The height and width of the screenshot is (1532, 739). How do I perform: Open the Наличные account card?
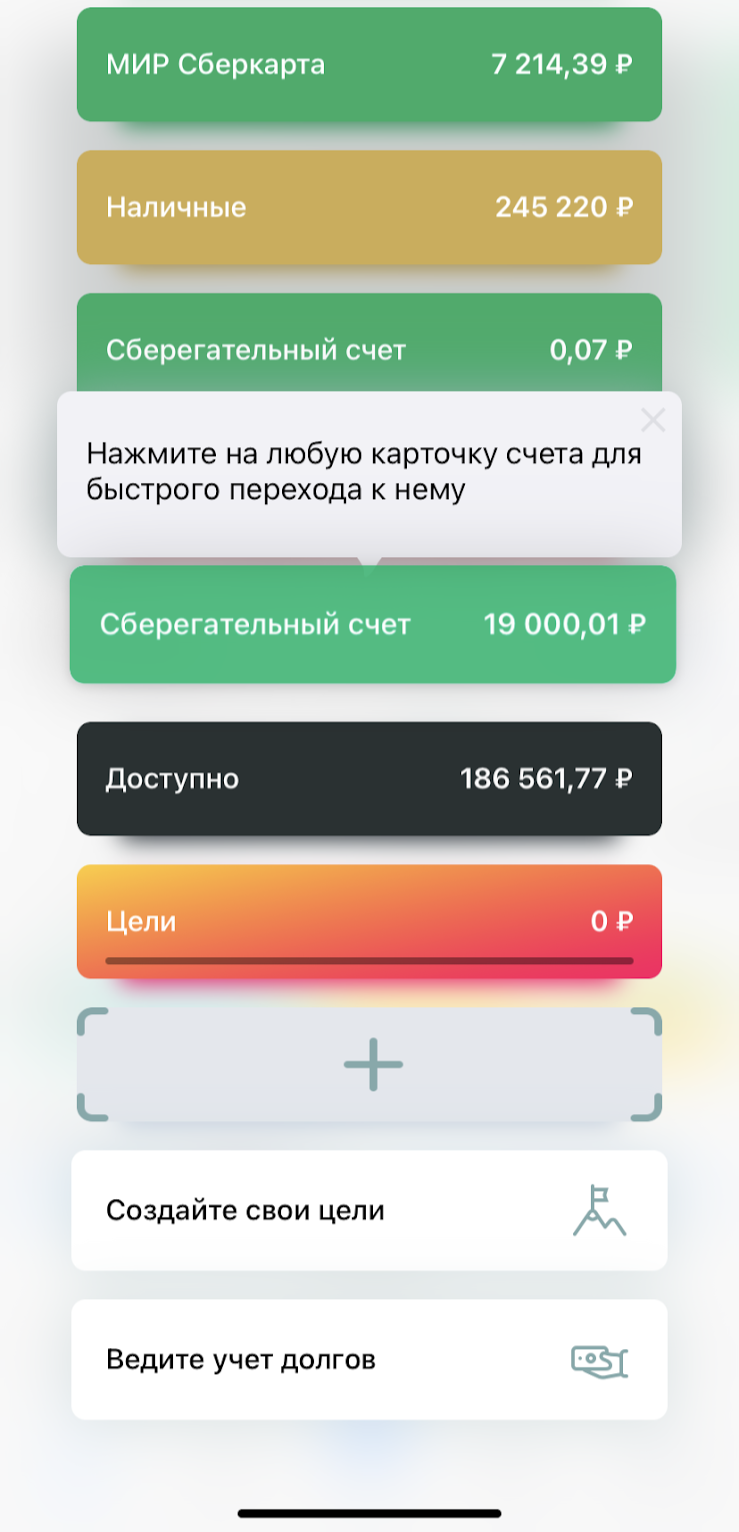(369, 207)
